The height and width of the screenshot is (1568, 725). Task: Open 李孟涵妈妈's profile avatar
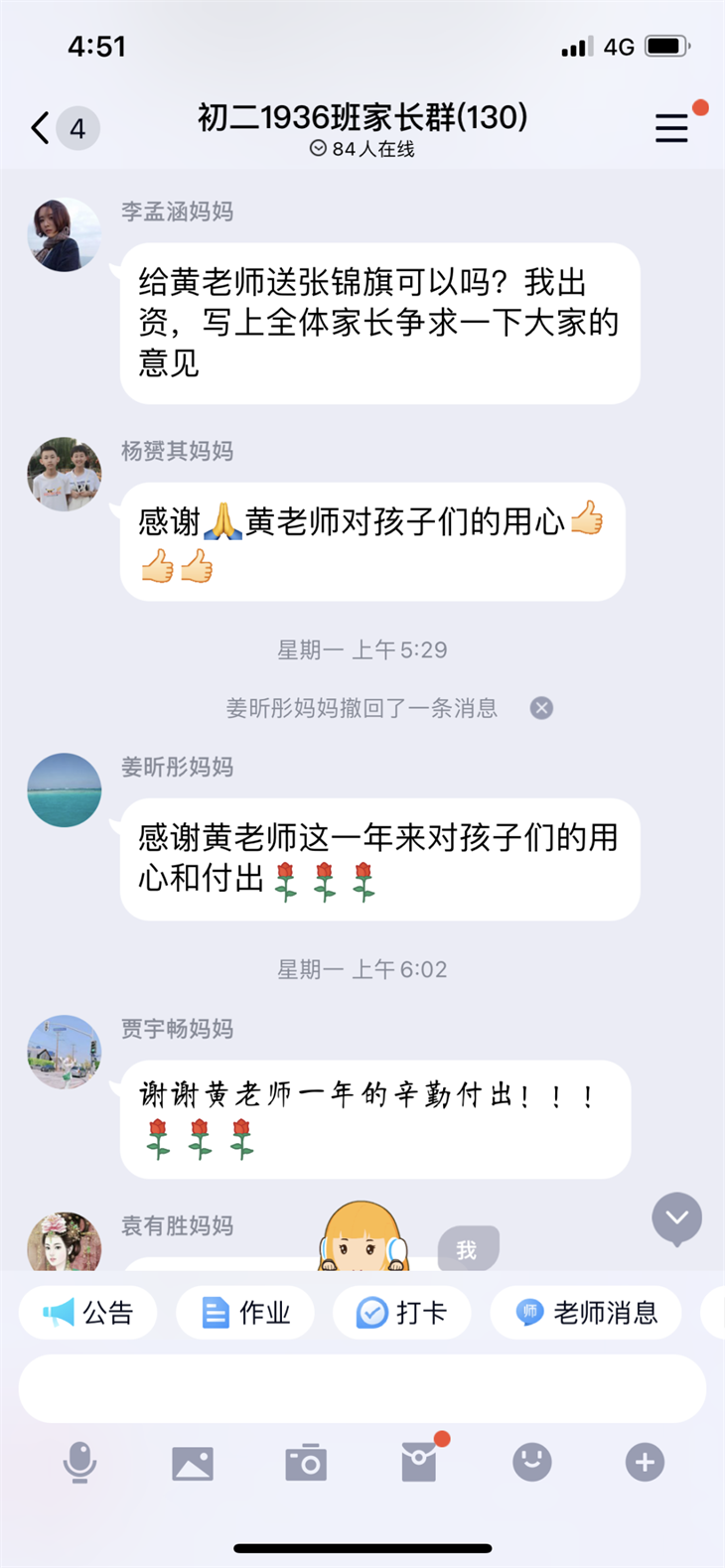click(x=64, y=235)
